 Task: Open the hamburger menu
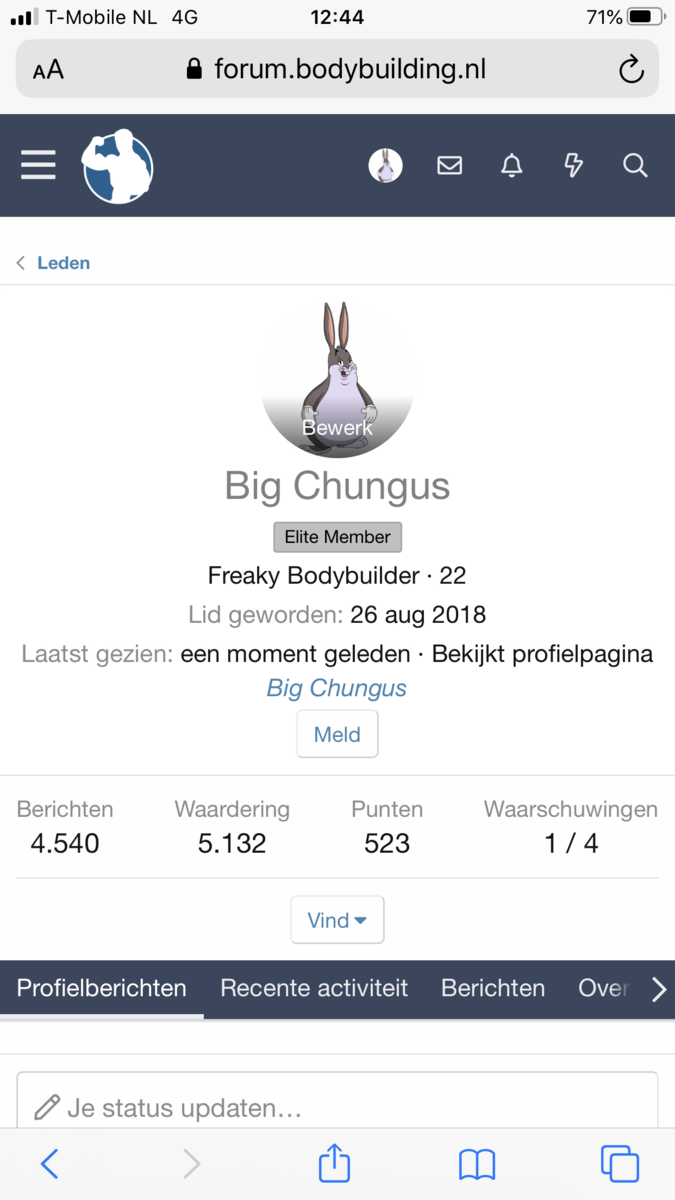(38, 165)
